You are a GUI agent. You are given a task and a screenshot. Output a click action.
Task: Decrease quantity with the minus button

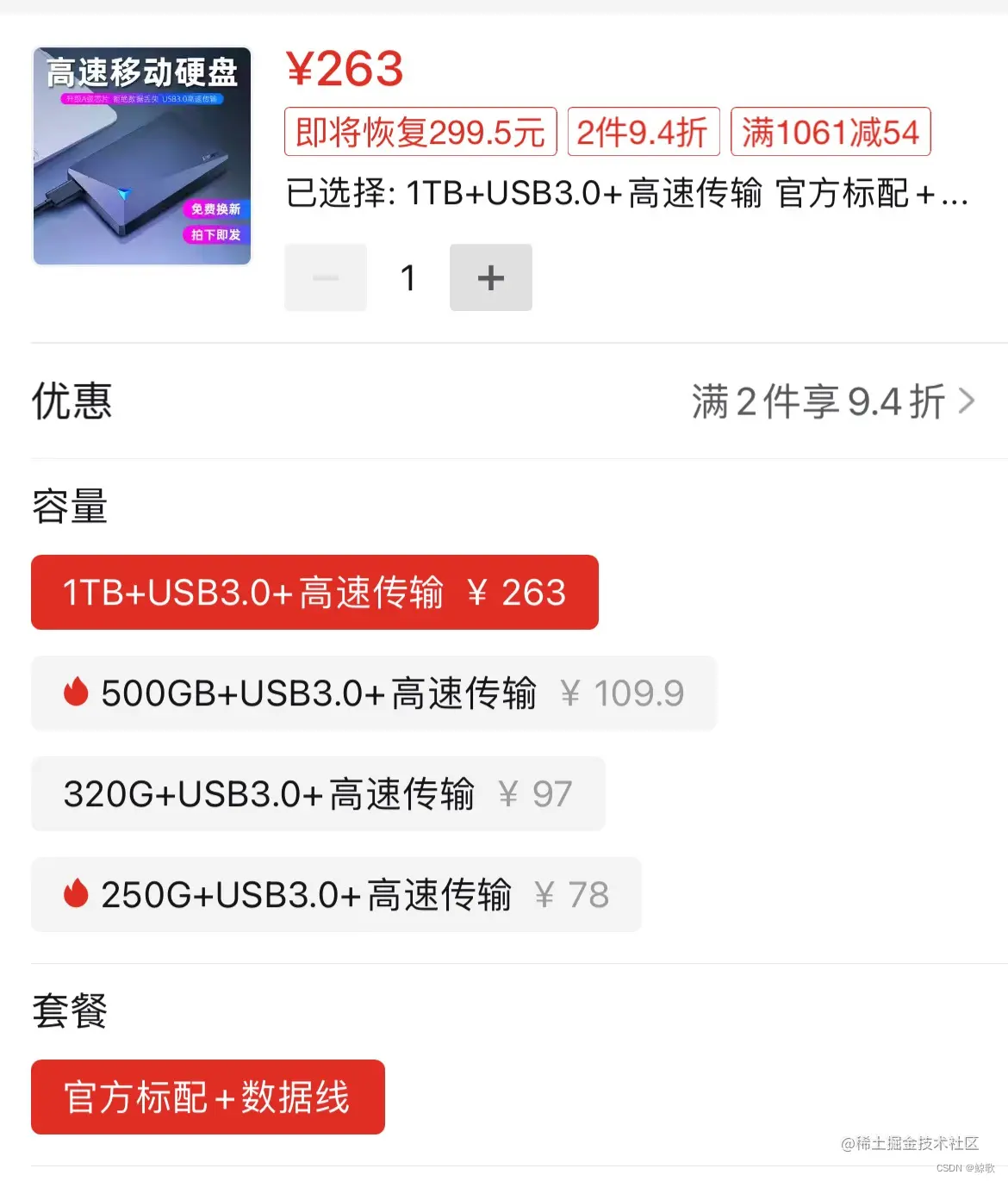coord(326,277)
